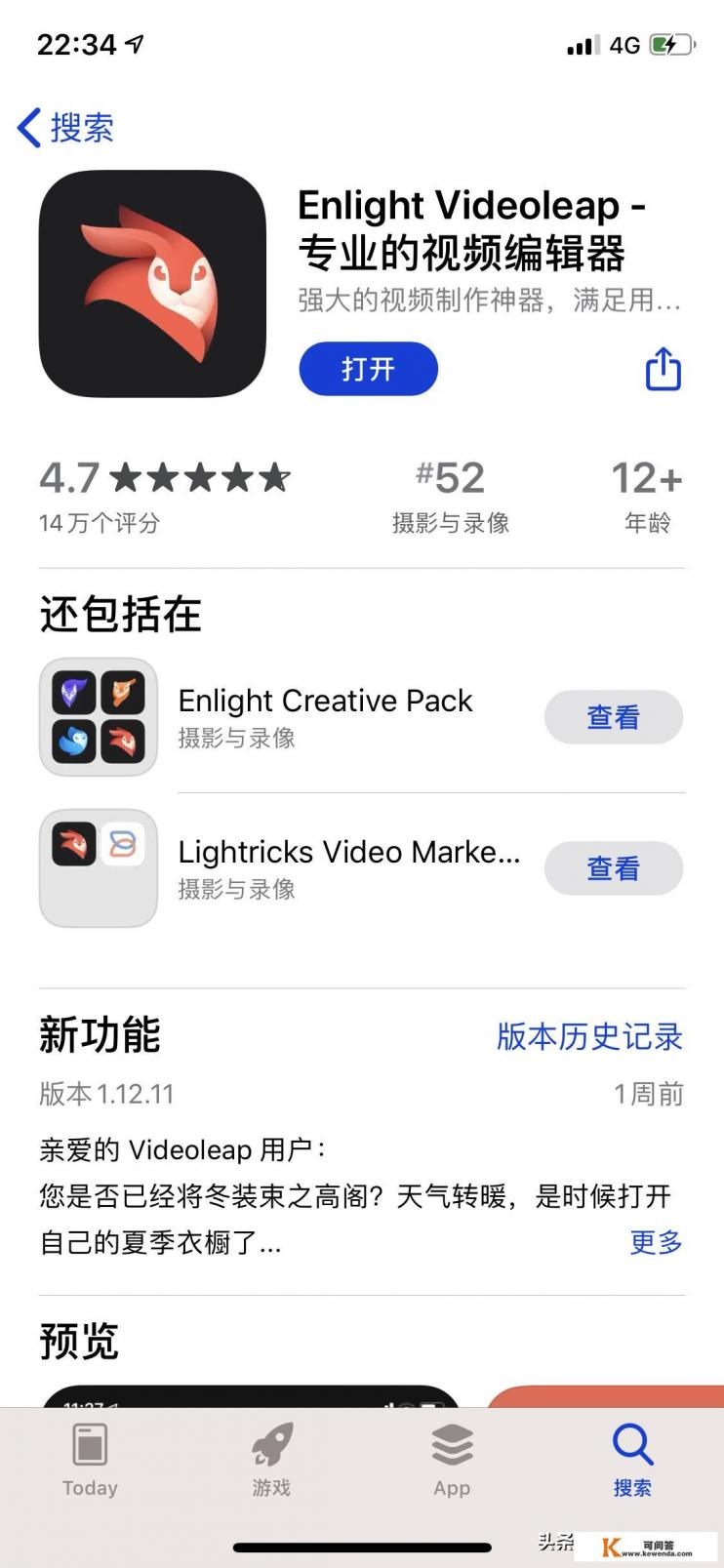724x1568 pixels.
Task: Tap 打开 to launch Videoleap
Action: click(x=368, y=369)
